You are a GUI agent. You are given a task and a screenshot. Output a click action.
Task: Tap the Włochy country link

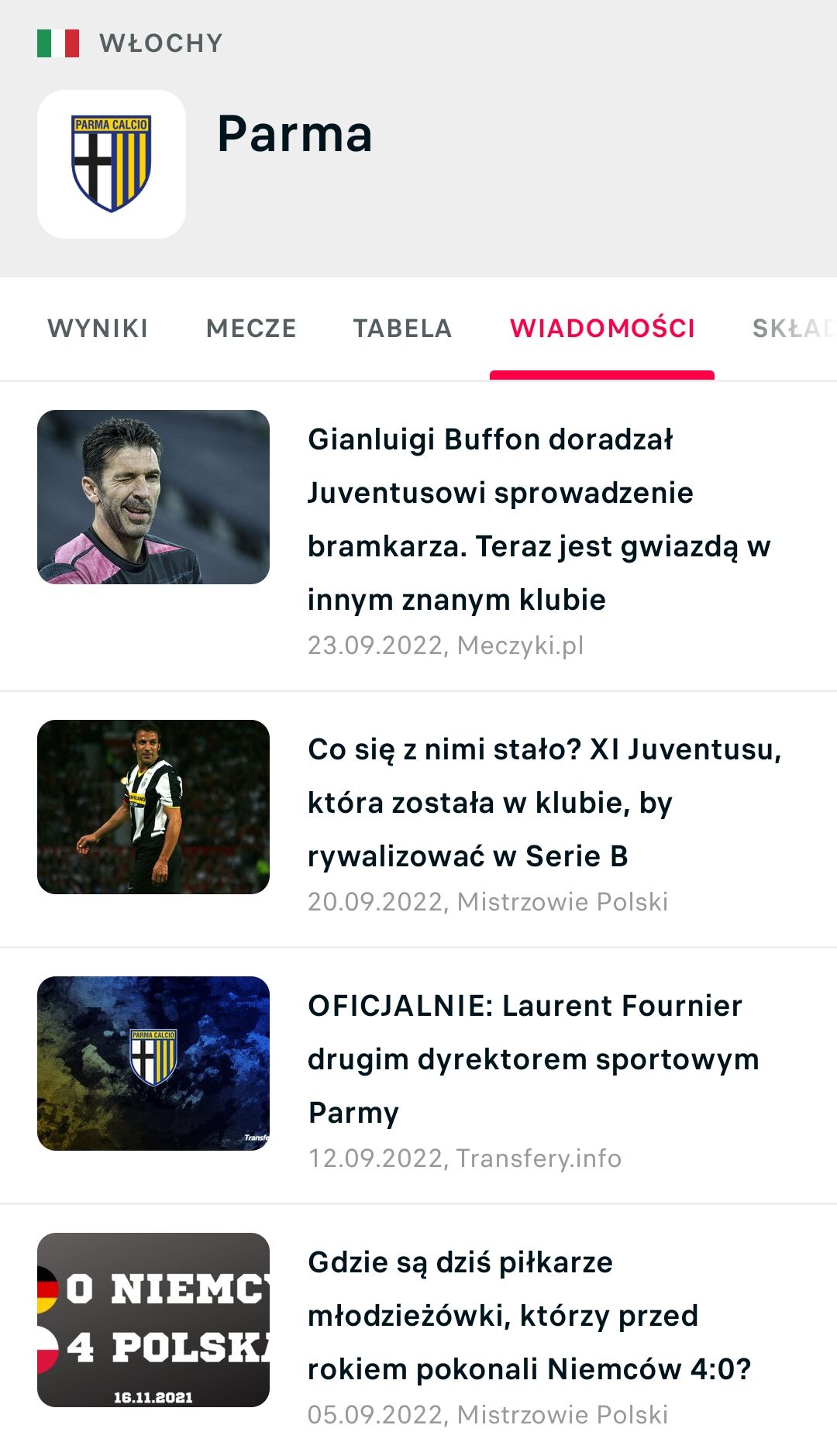tap(160, 43)
